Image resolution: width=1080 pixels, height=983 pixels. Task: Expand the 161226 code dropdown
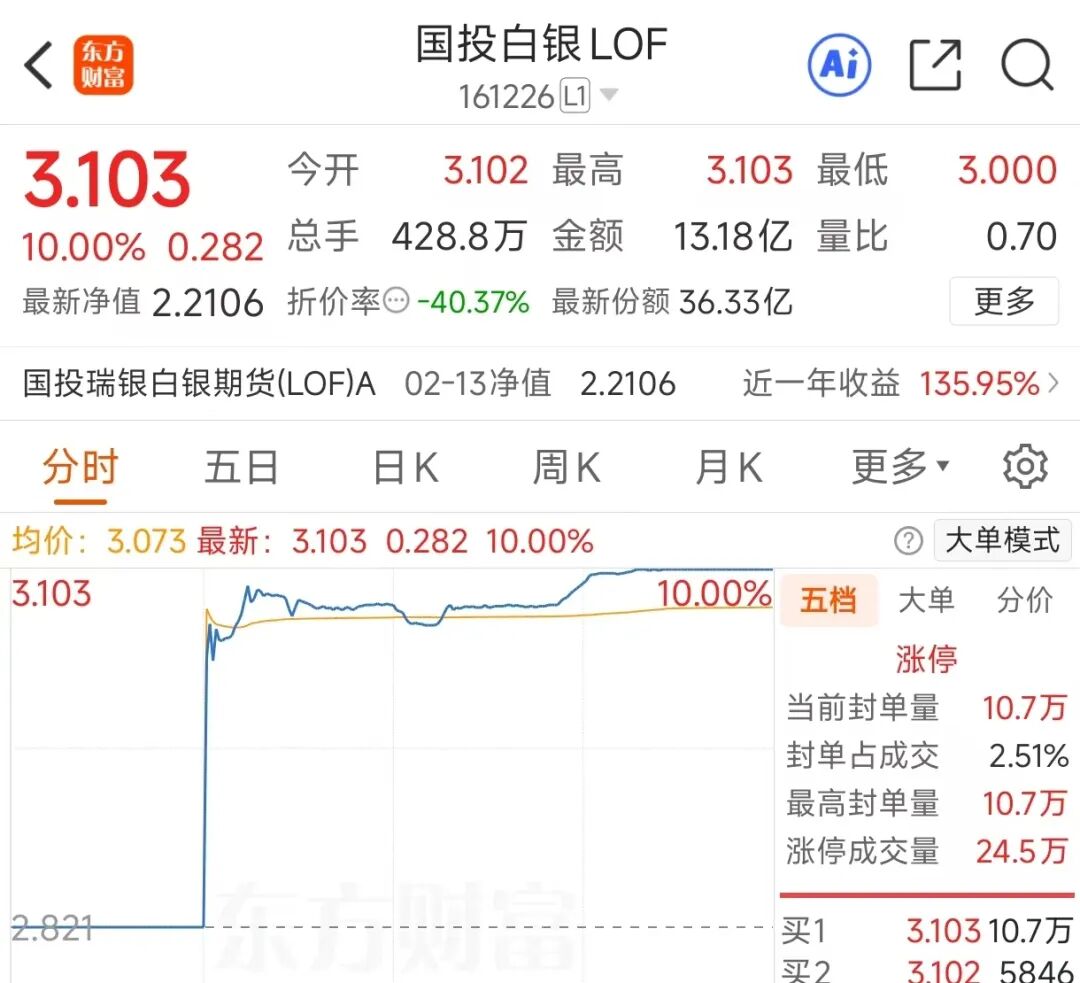coord(608,97)
